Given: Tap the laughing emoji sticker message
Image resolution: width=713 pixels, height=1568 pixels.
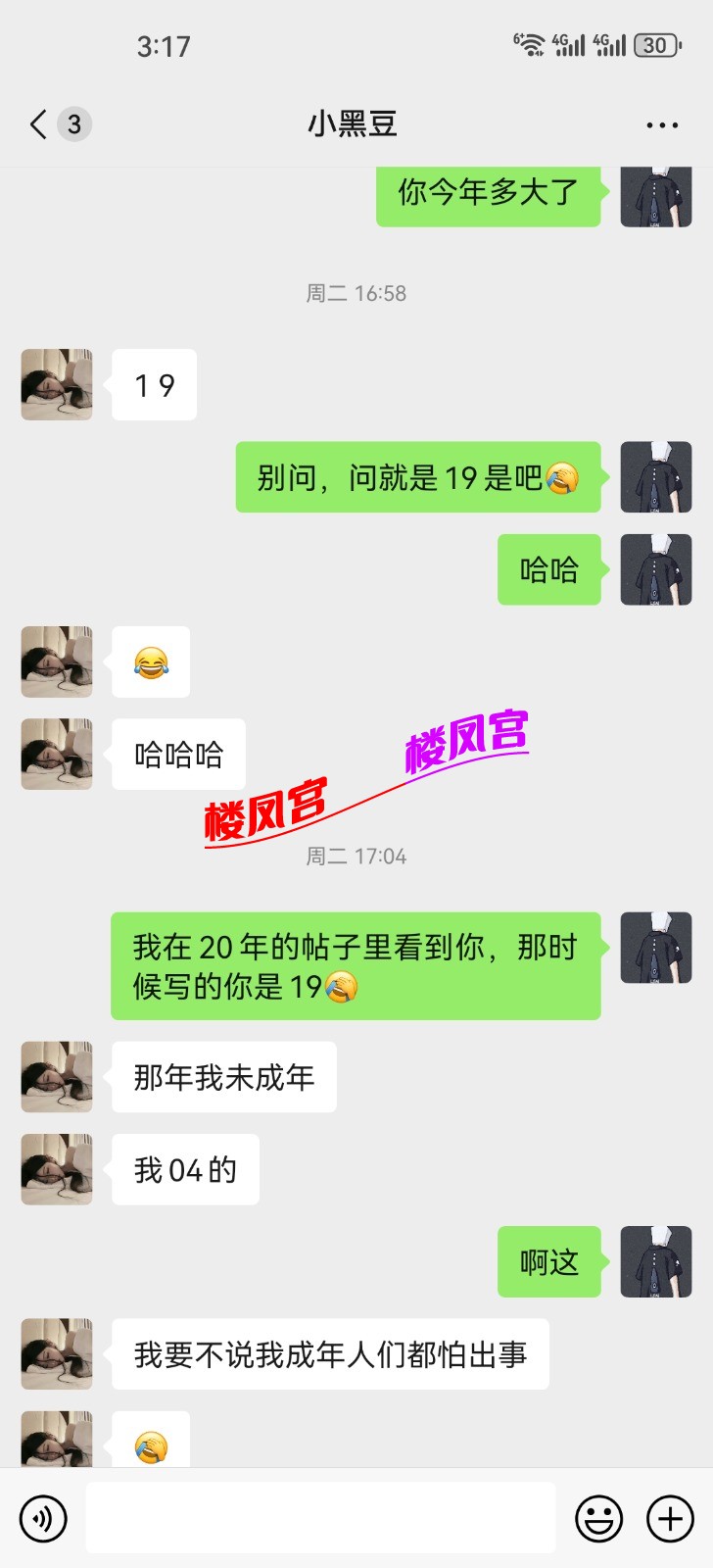Looking at the screenshot, I should point(150,661).
